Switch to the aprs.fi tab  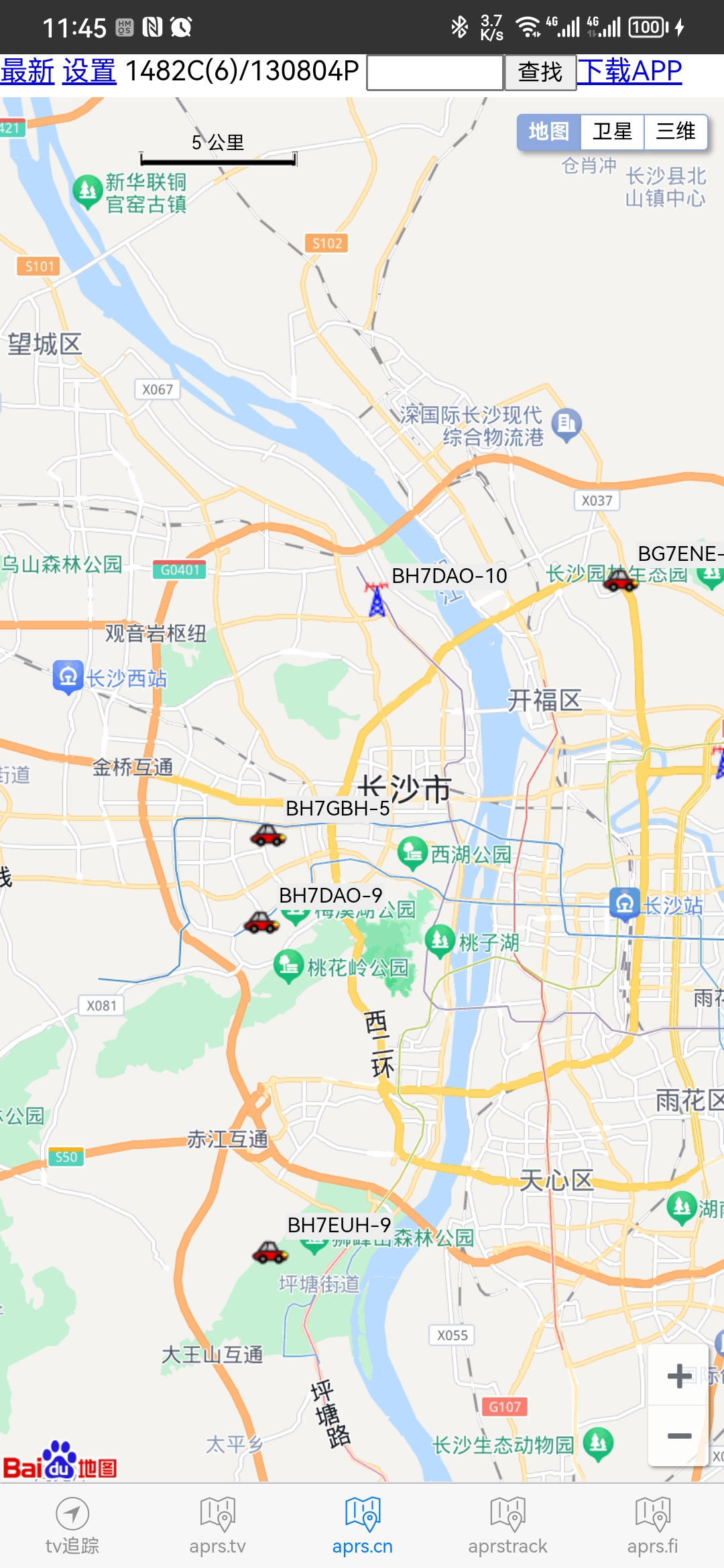point(652,1526)
